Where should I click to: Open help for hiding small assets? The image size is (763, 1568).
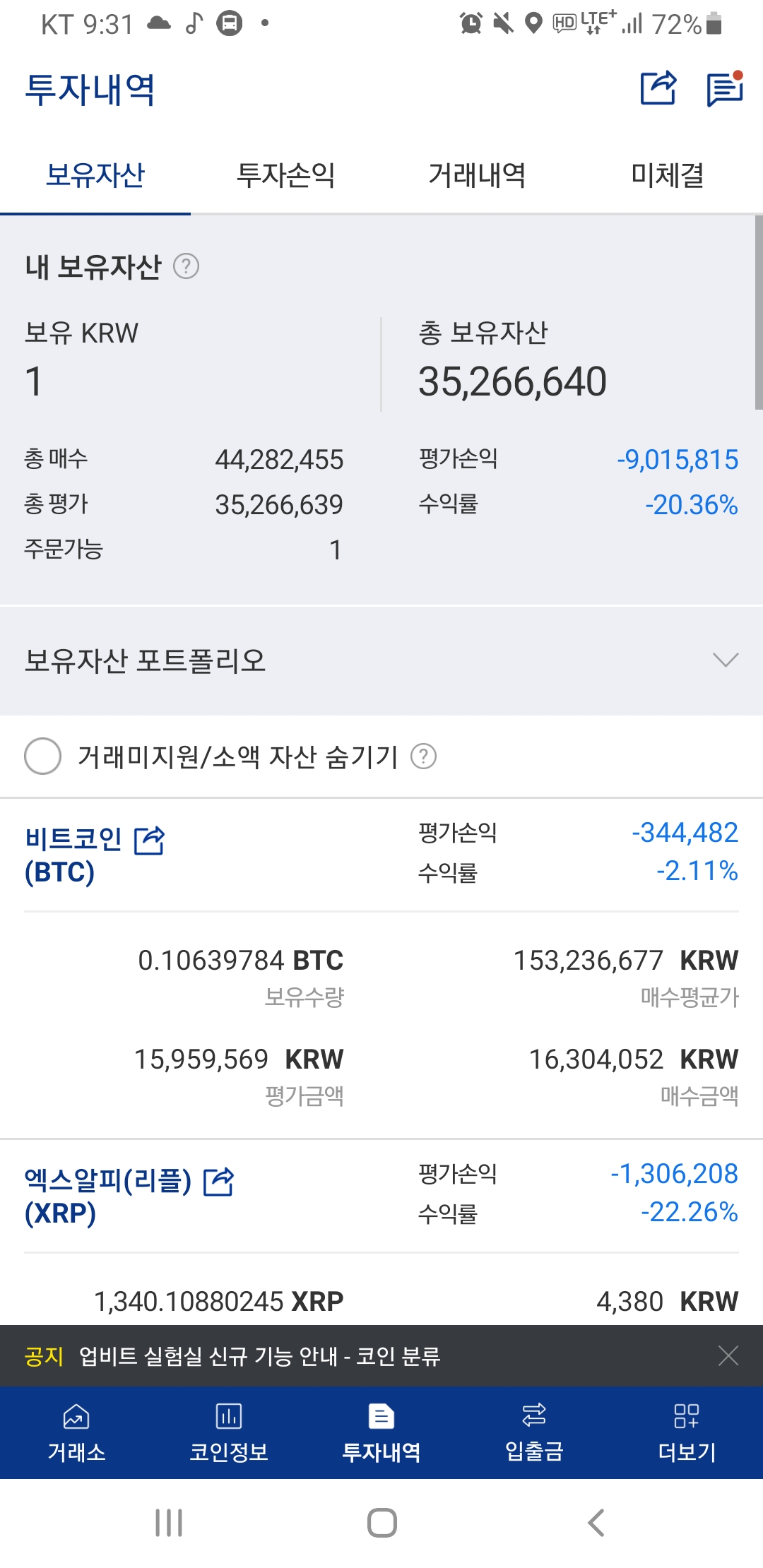coord(423,756)
